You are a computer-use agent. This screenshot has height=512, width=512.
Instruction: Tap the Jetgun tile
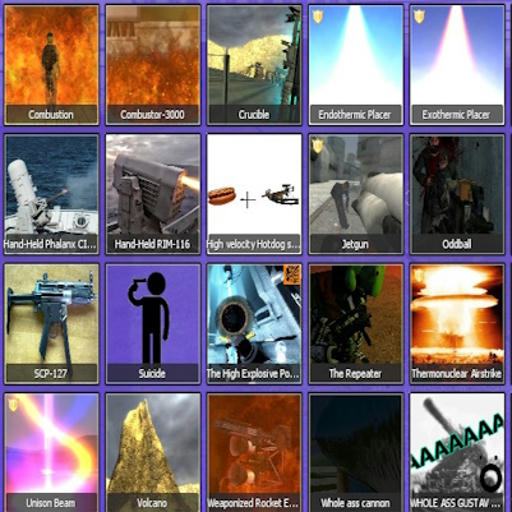pyautogui.click(x=356, y=194)
